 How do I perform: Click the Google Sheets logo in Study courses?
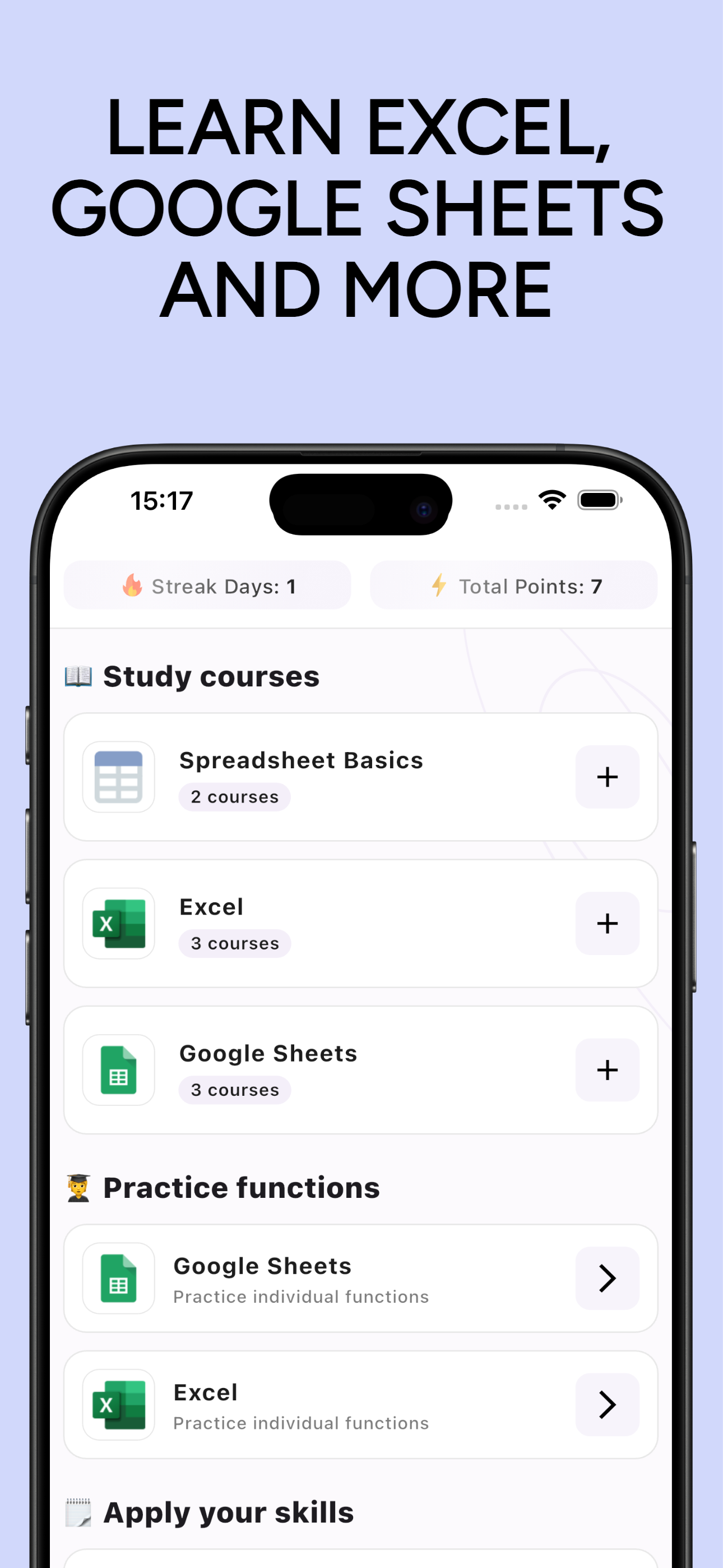[119, 1070]
